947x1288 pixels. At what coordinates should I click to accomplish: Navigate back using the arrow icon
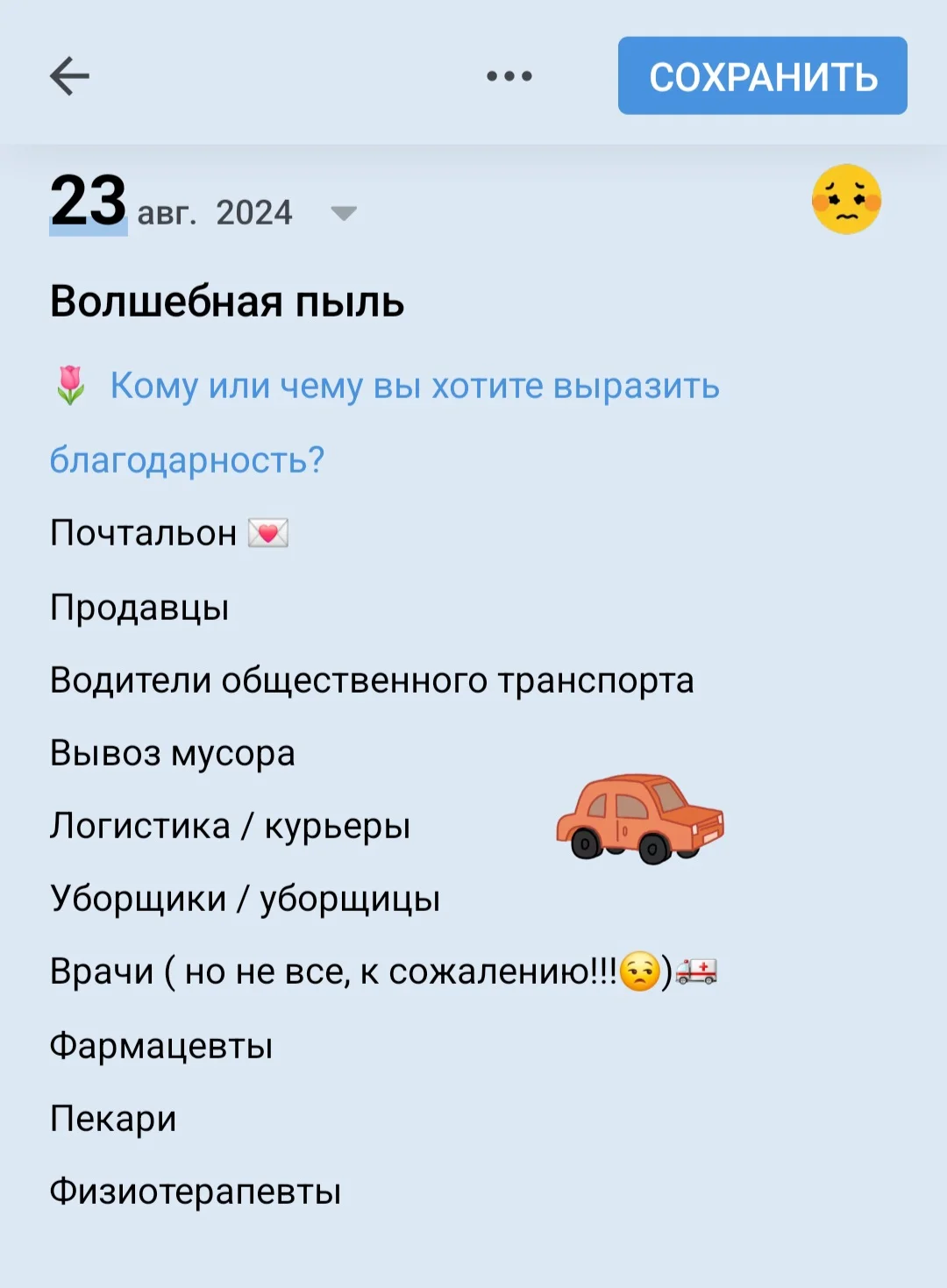[x=69, y=75]
